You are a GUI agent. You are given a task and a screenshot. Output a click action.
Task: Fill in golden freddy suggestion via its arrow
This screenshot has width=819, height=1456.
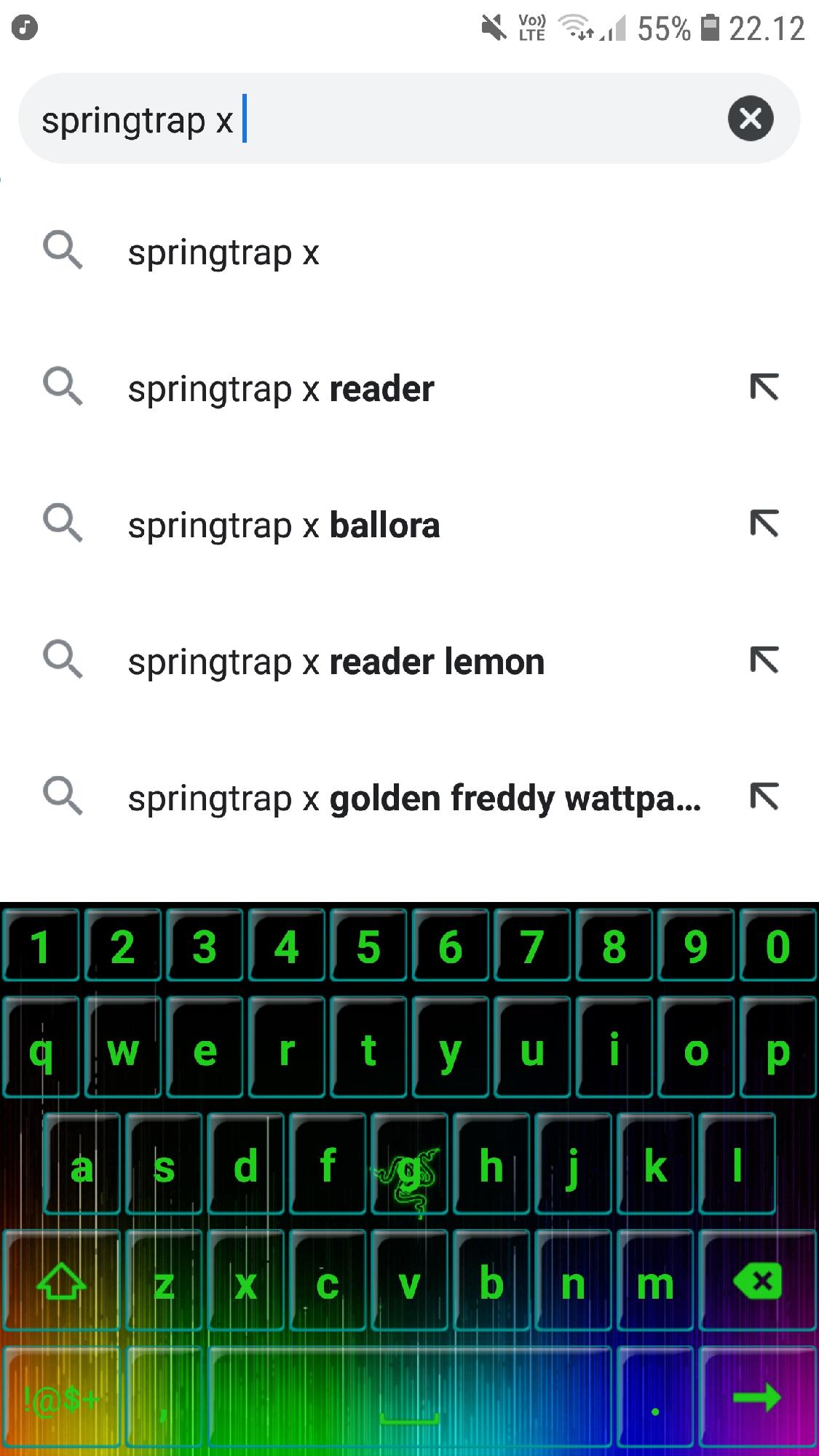(764, 796)
